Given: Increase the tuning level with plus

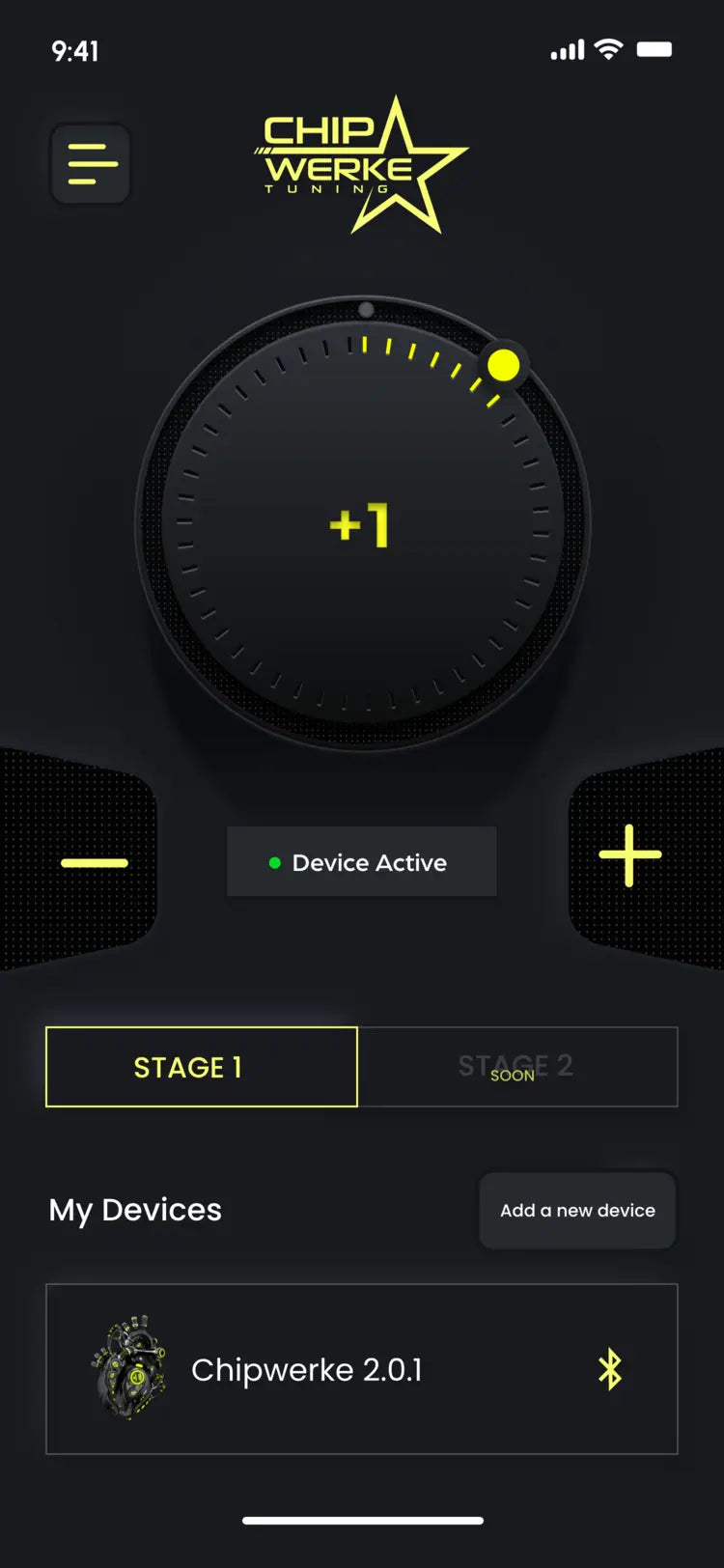Looking at the screenshot, I should [x=629, y=855].
